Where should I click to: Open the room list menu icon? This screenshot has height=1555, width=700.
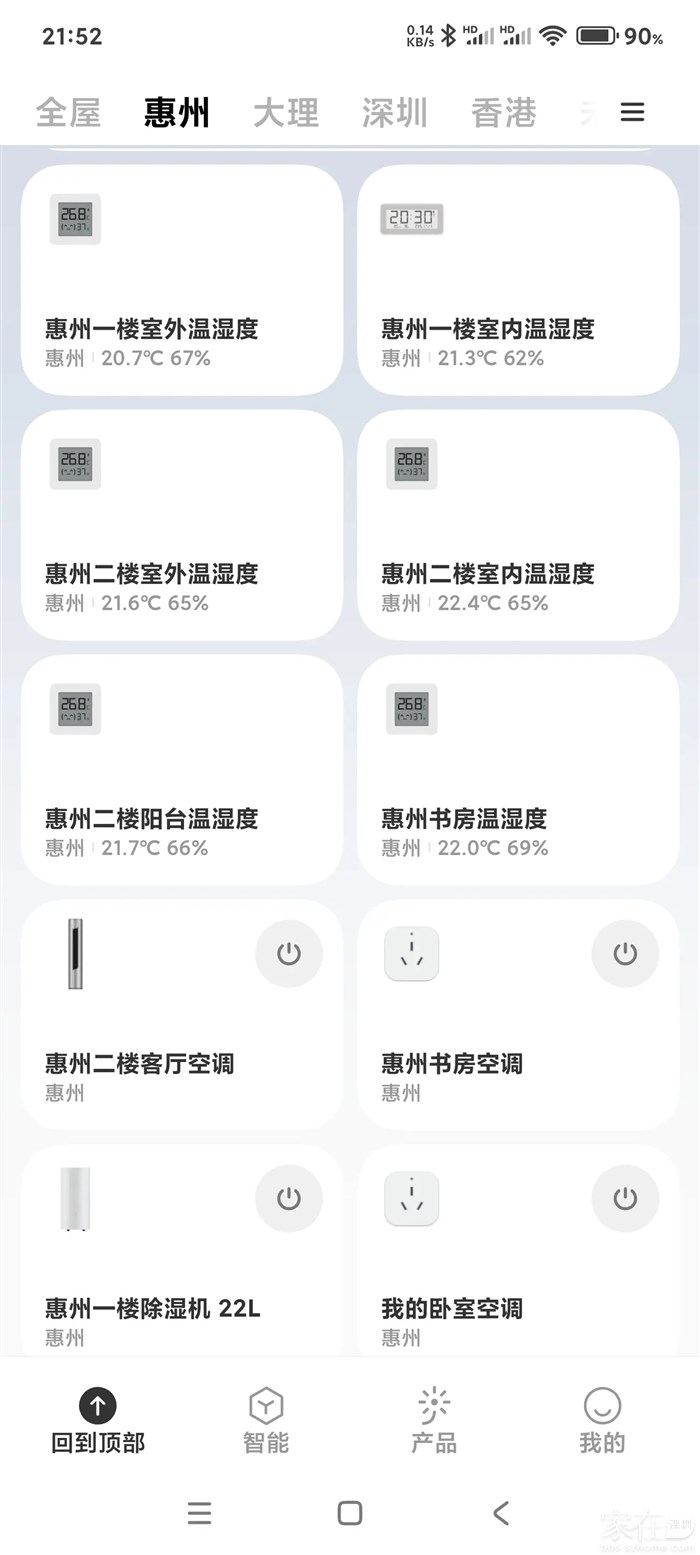click(x=632, y=112)
